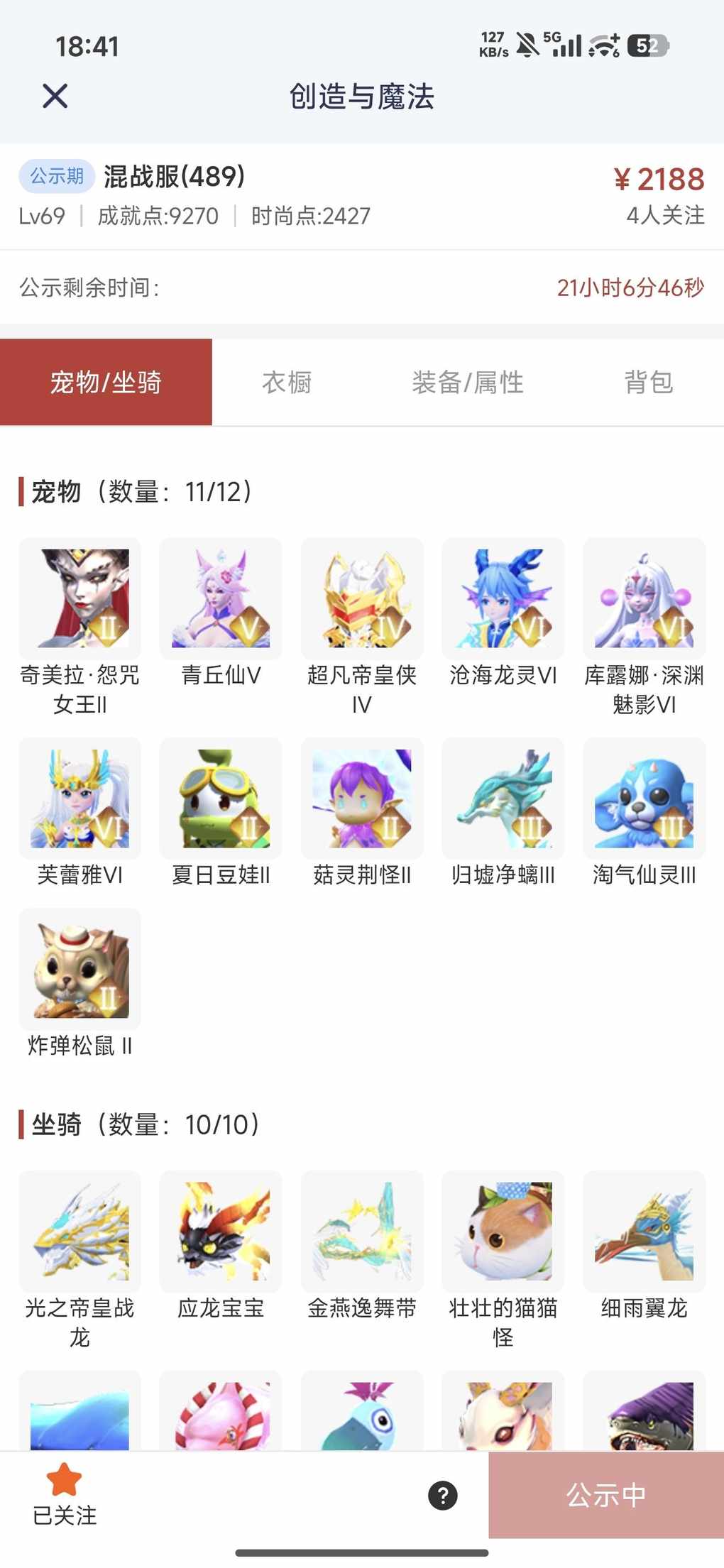Tap pet 芙蕾雅VI
Screen dimensions: 724x1568
point(80,799)
